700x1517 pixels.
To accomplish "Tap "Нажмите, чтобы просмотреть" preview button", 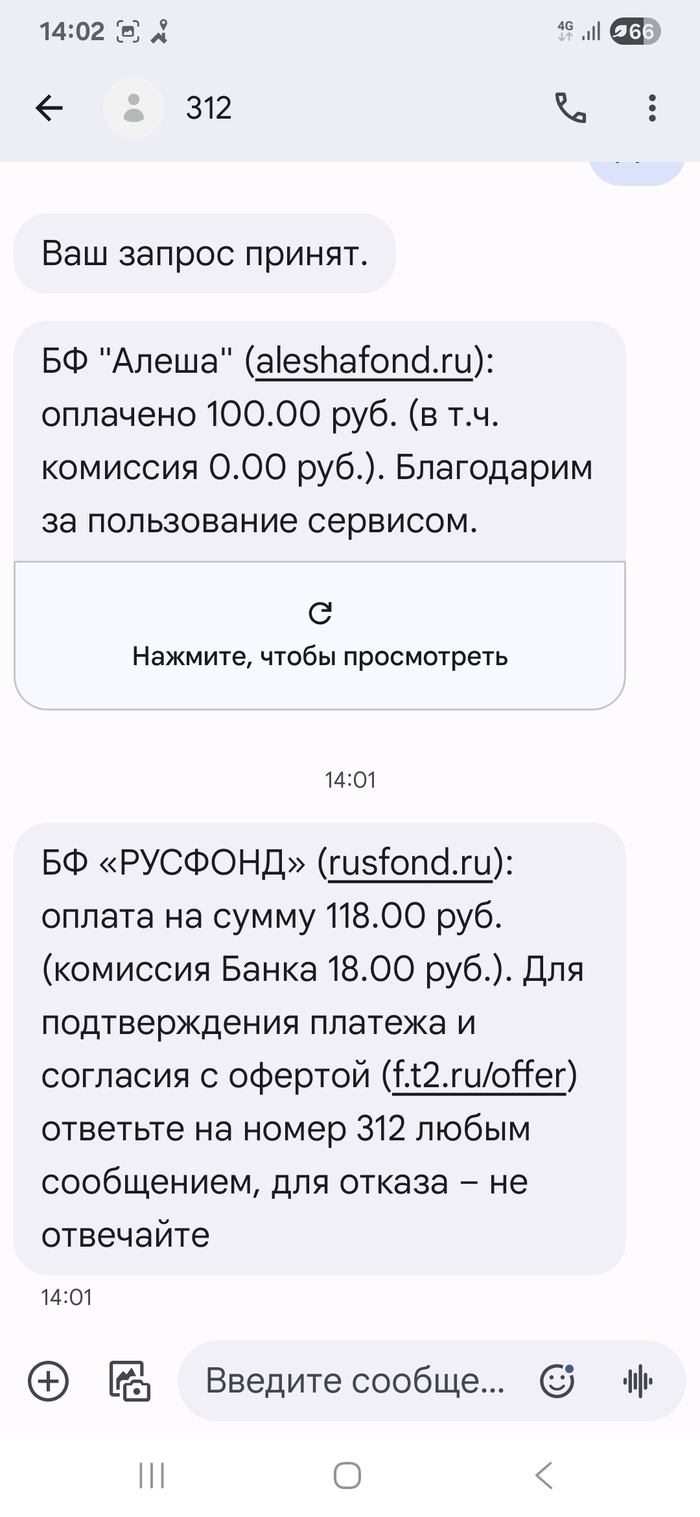I will (x=320, y=636).
